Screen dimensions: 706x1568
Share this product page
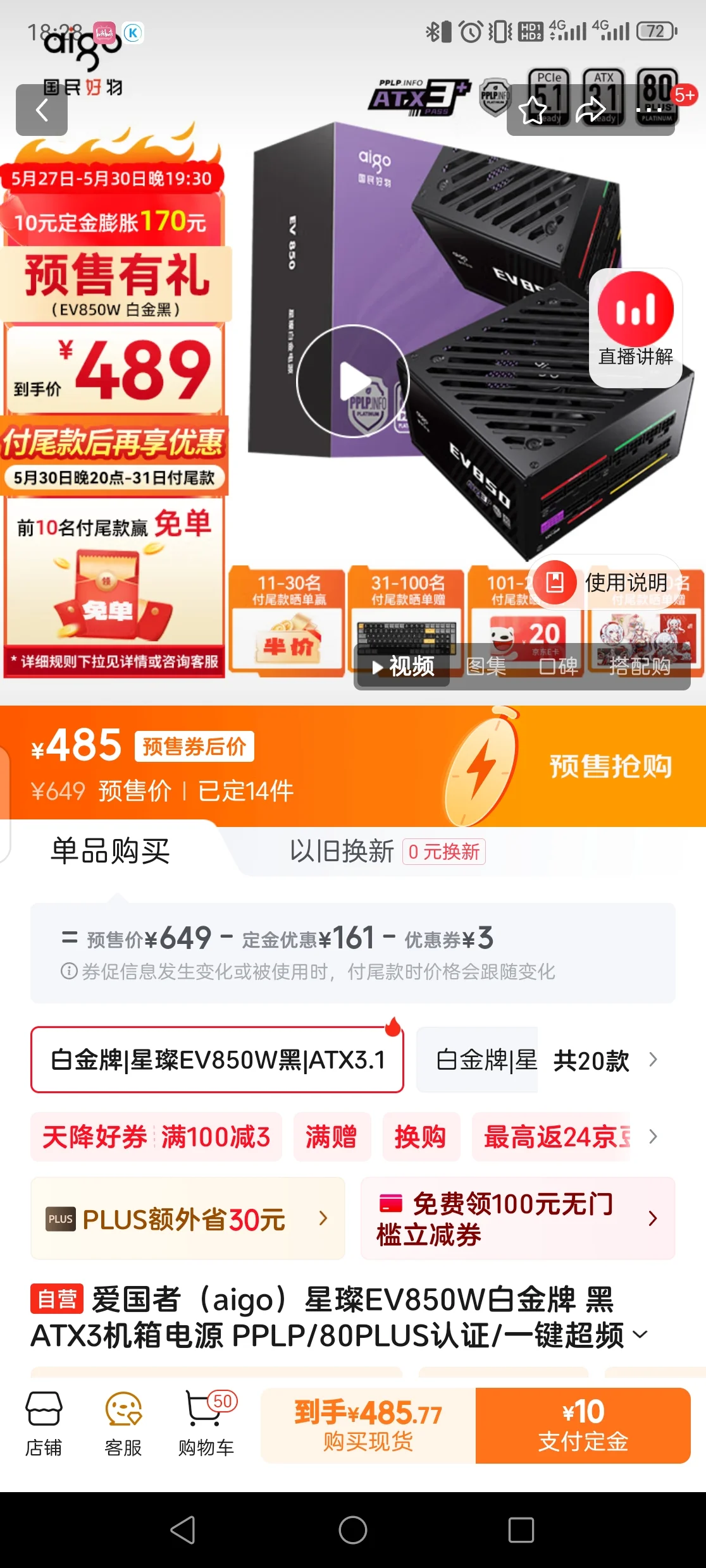click(591, 110)
